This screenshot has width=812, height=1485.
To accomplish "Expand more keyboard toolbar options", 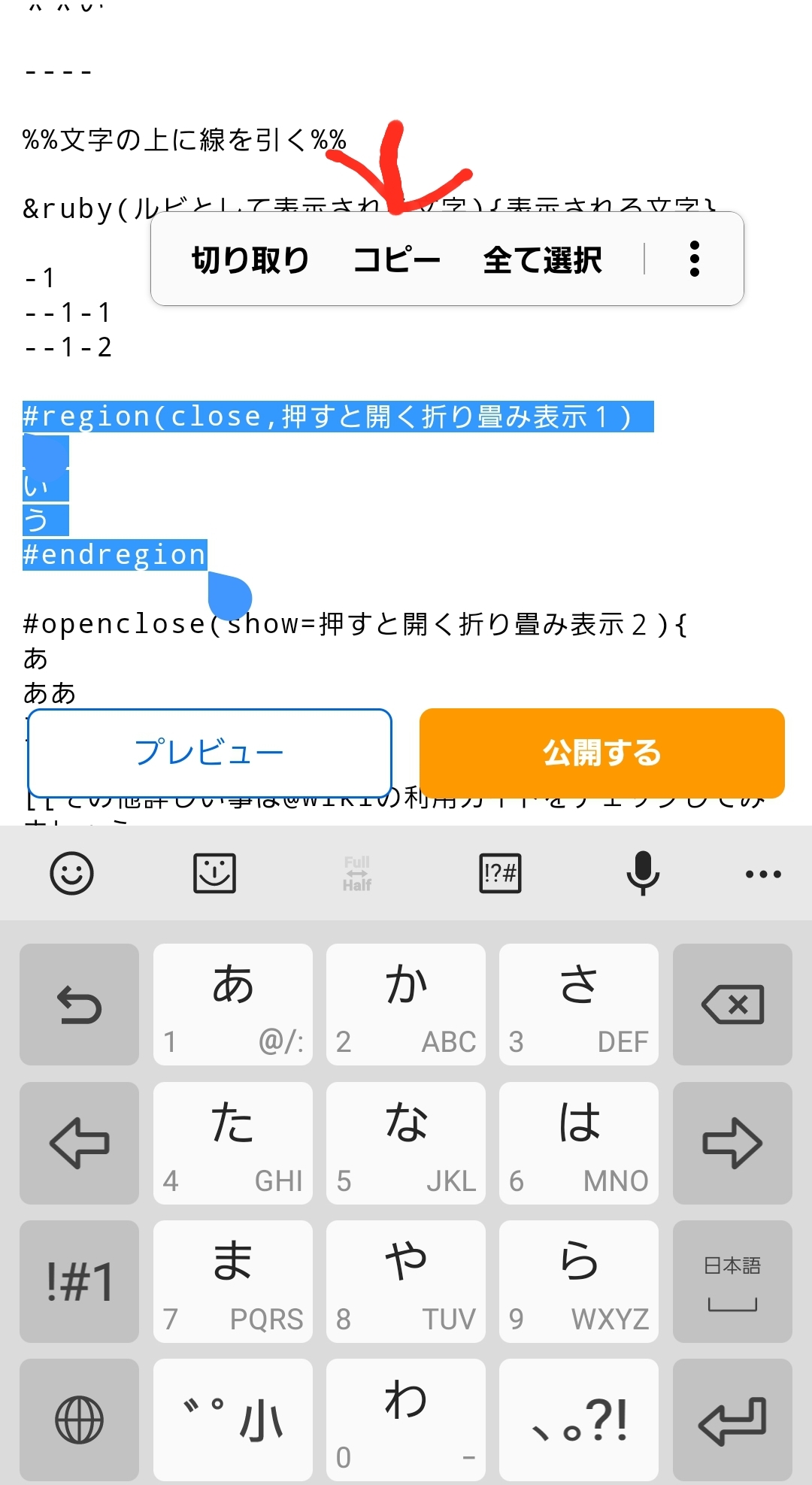I will click(x=763, y=874).
